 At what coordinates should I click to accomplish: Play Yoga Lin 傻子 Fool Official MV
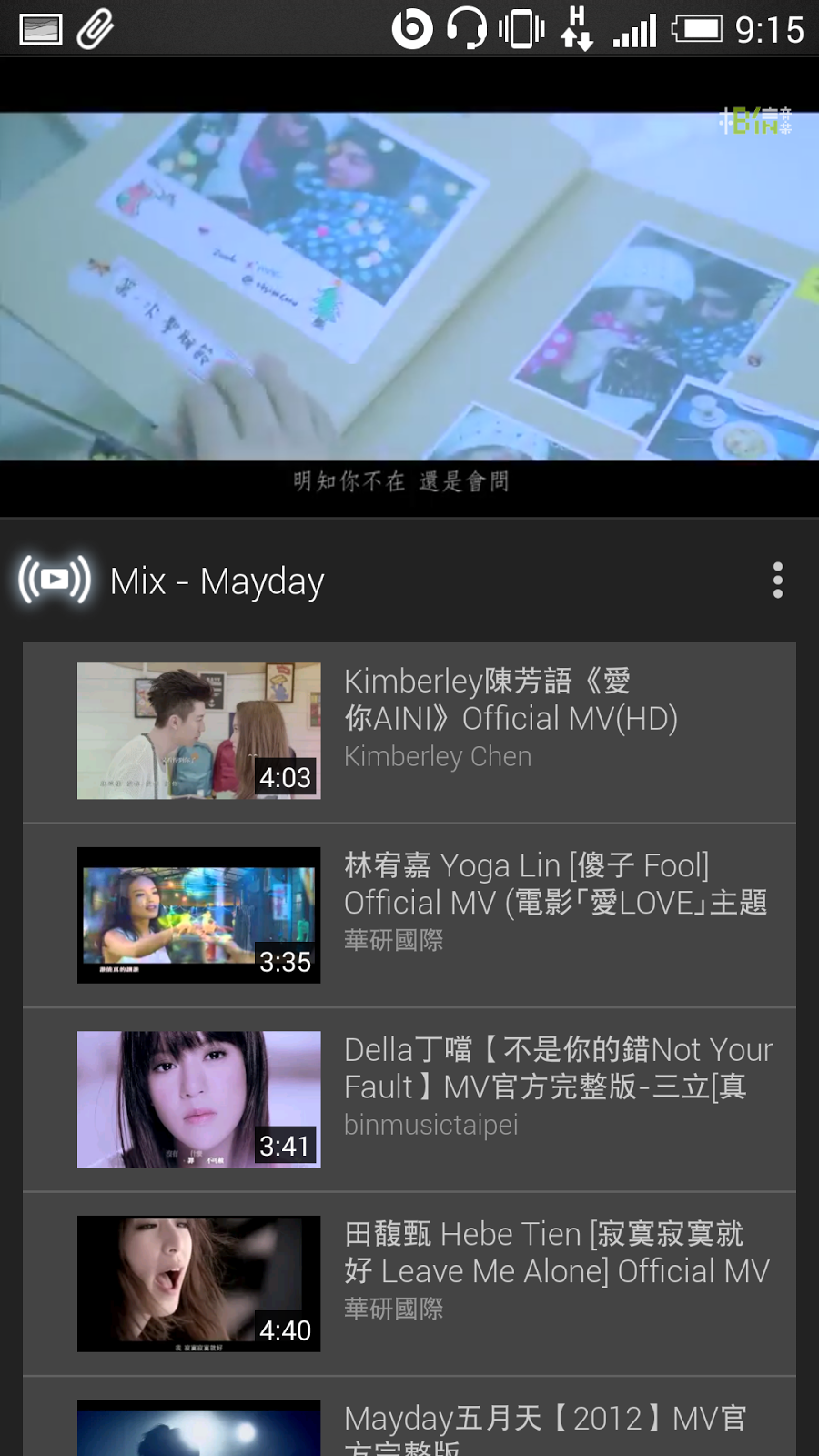pos(409,915)
